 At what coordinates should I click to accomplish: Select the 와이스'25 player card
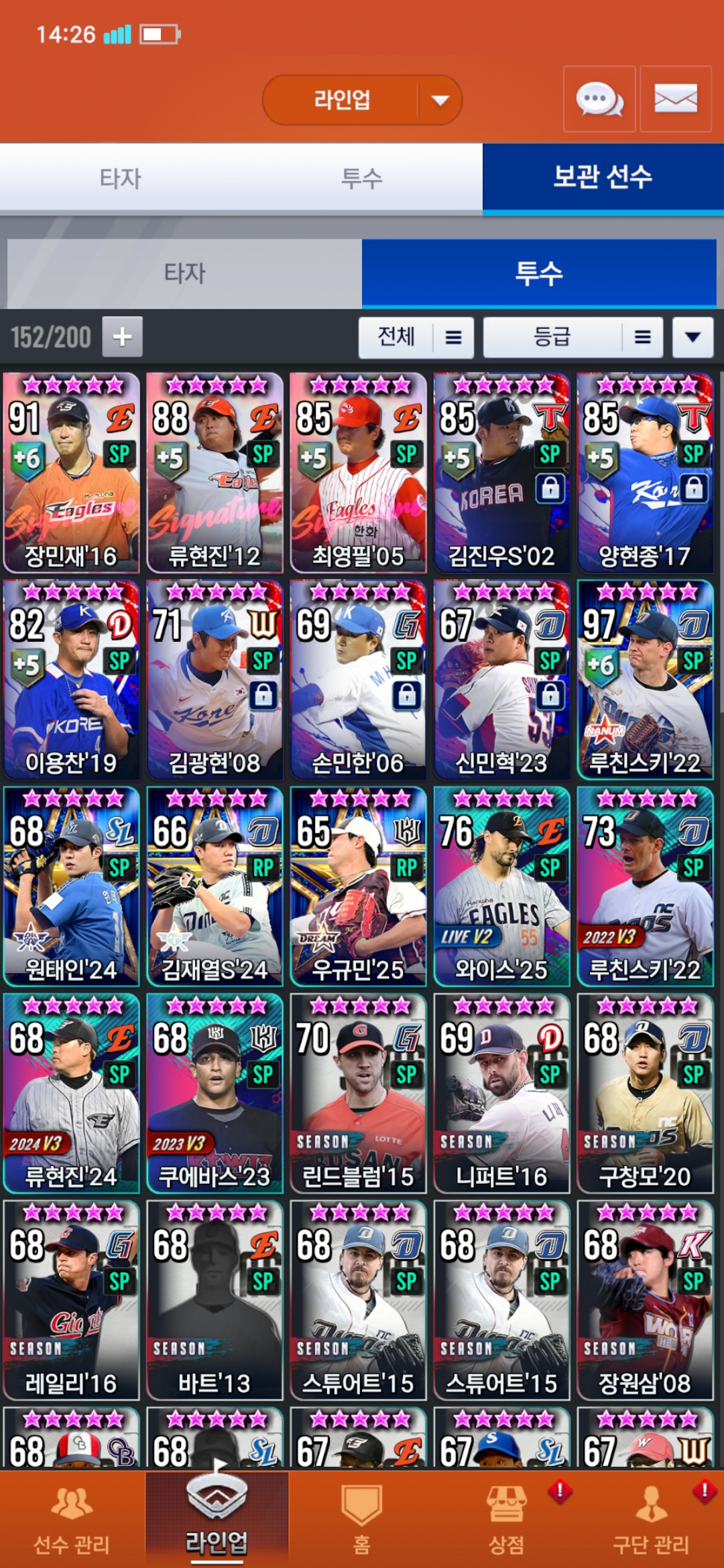pyautogui.click(x=501, y=886)
